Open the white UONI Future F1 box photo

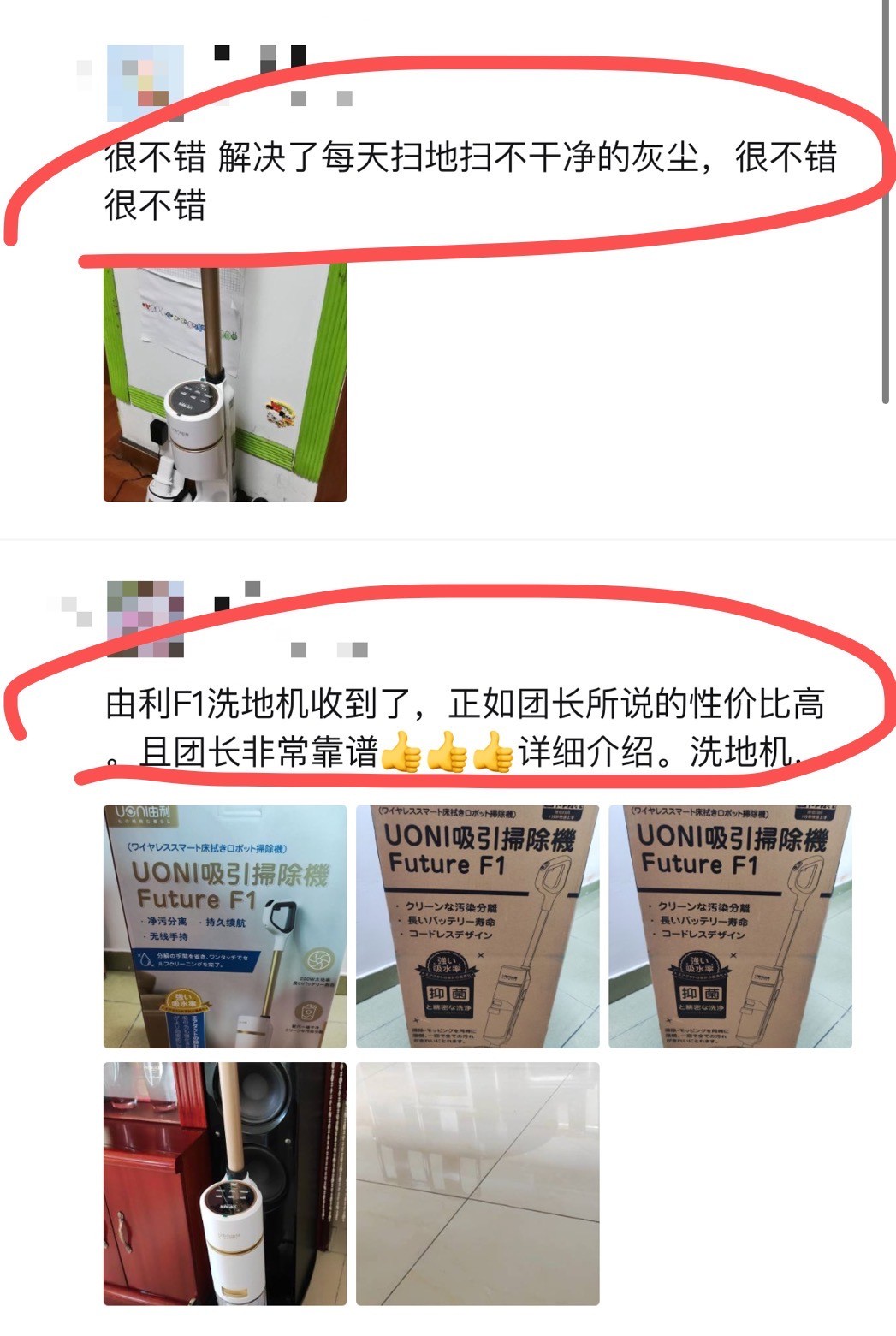coord(225,926)
